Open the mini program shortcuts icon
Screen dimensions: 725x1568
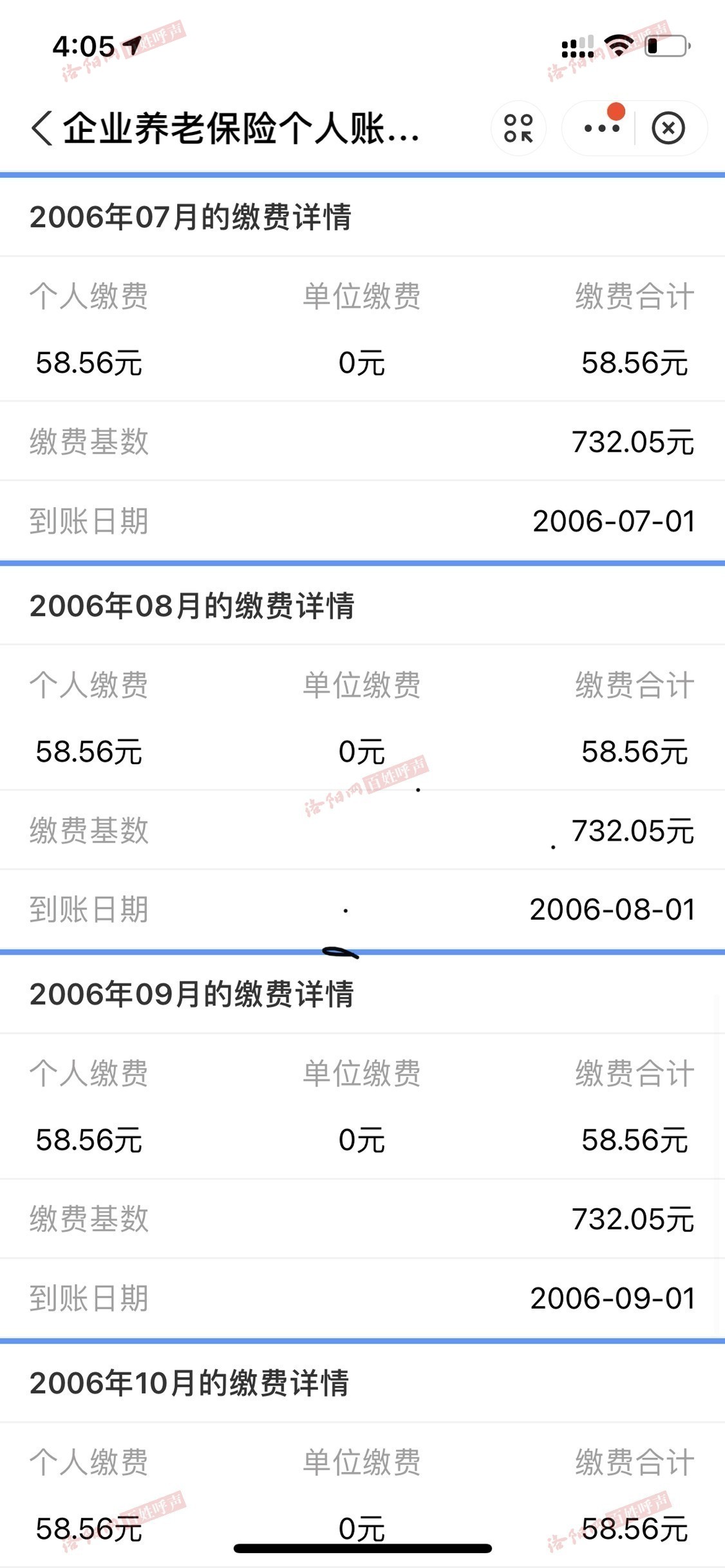coord(518,128)
